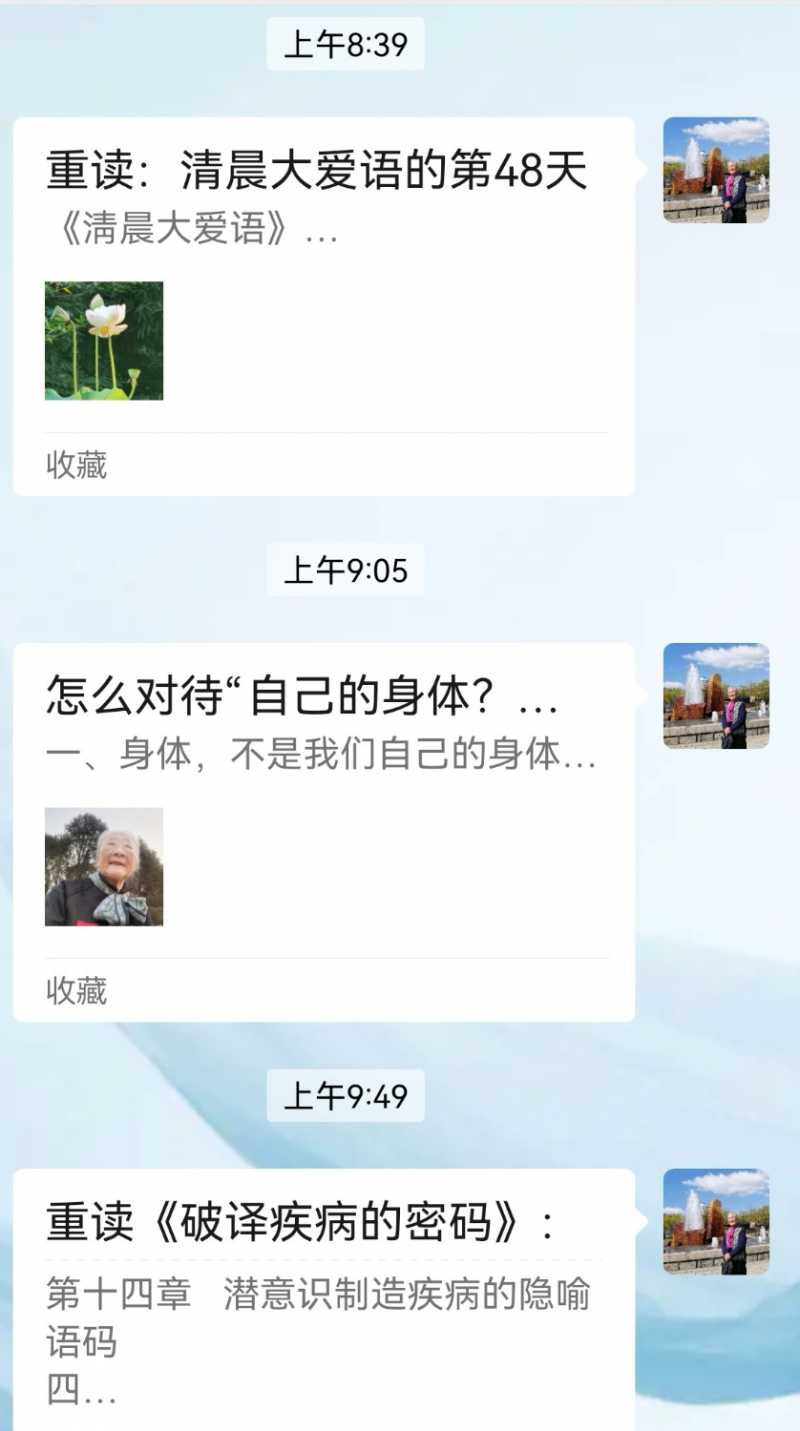Click the 上午9:49 timestamp
Viewport: 800px width, 1431px height.
345,1095
